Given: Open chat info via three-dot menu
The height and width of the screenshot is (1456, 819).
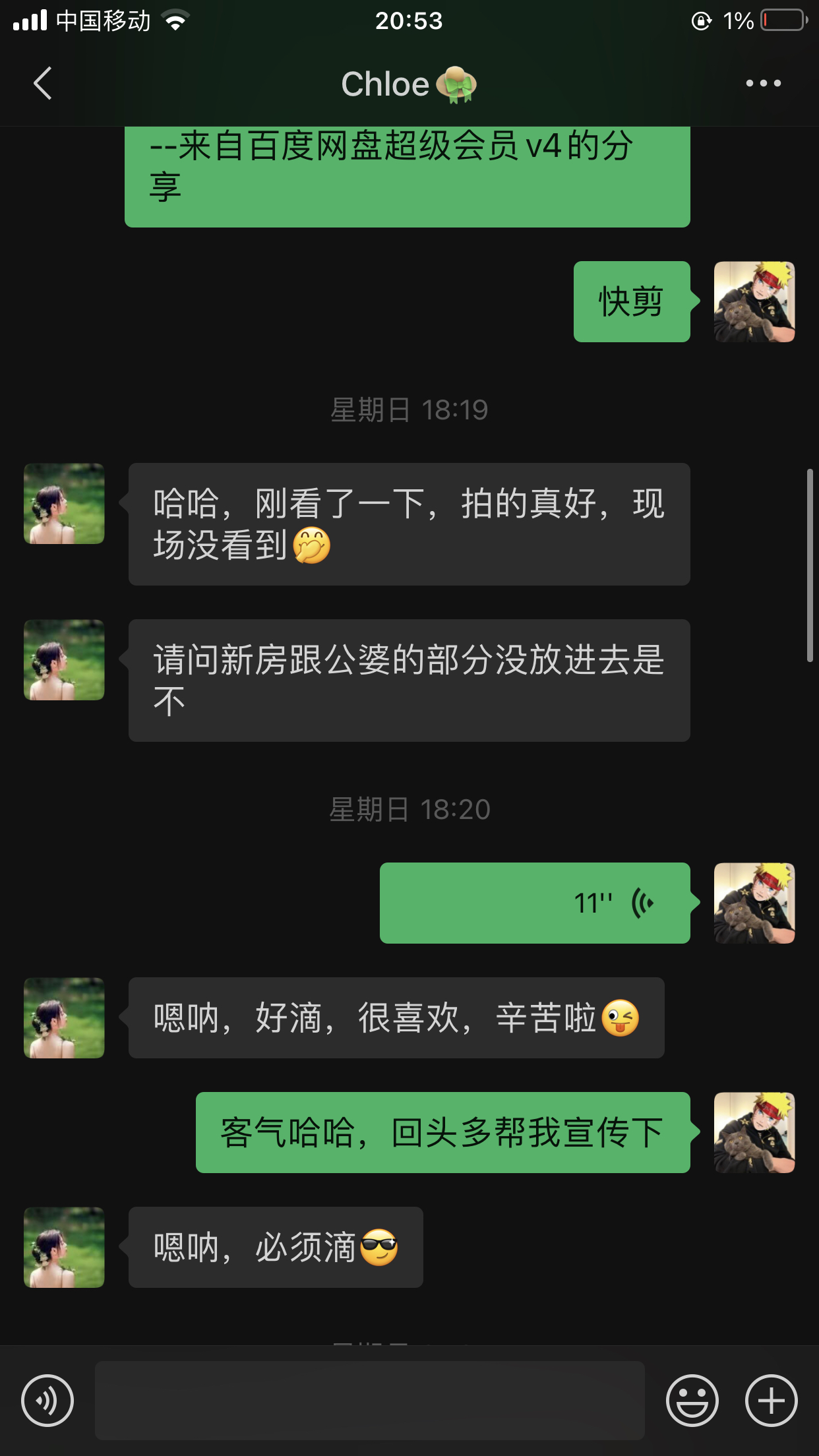Looking at the screenshot, I should (763, 84).
